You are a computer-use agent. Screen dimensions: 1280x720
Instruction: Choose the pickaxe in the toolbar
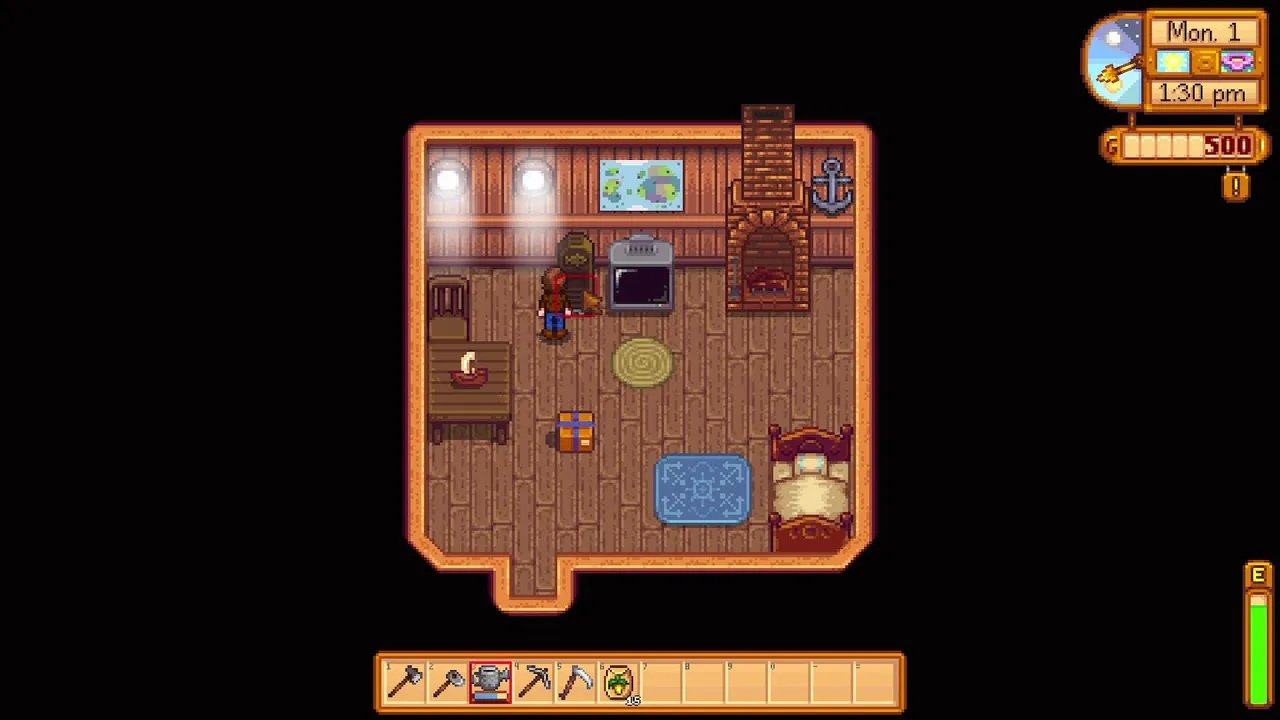click(x=534, y=682)
